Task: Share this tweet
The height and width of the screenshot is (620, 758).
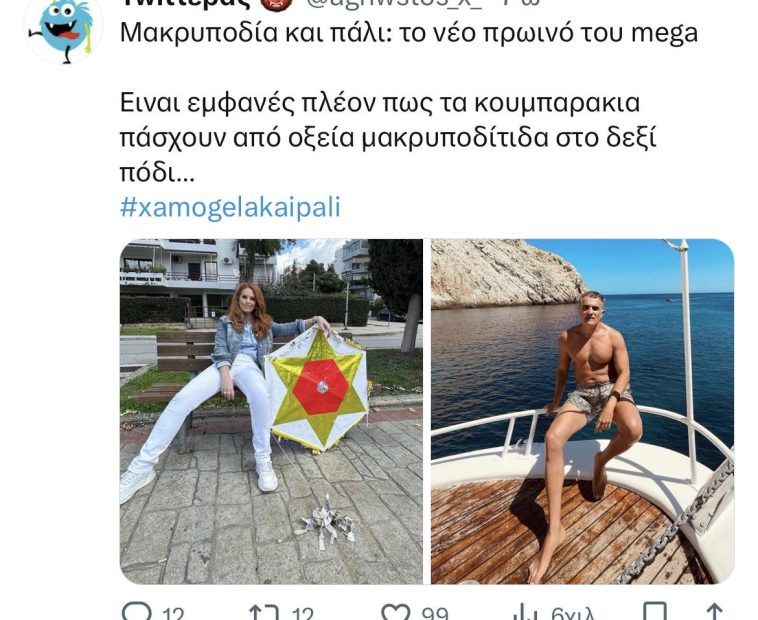Action: coord(714,611)
